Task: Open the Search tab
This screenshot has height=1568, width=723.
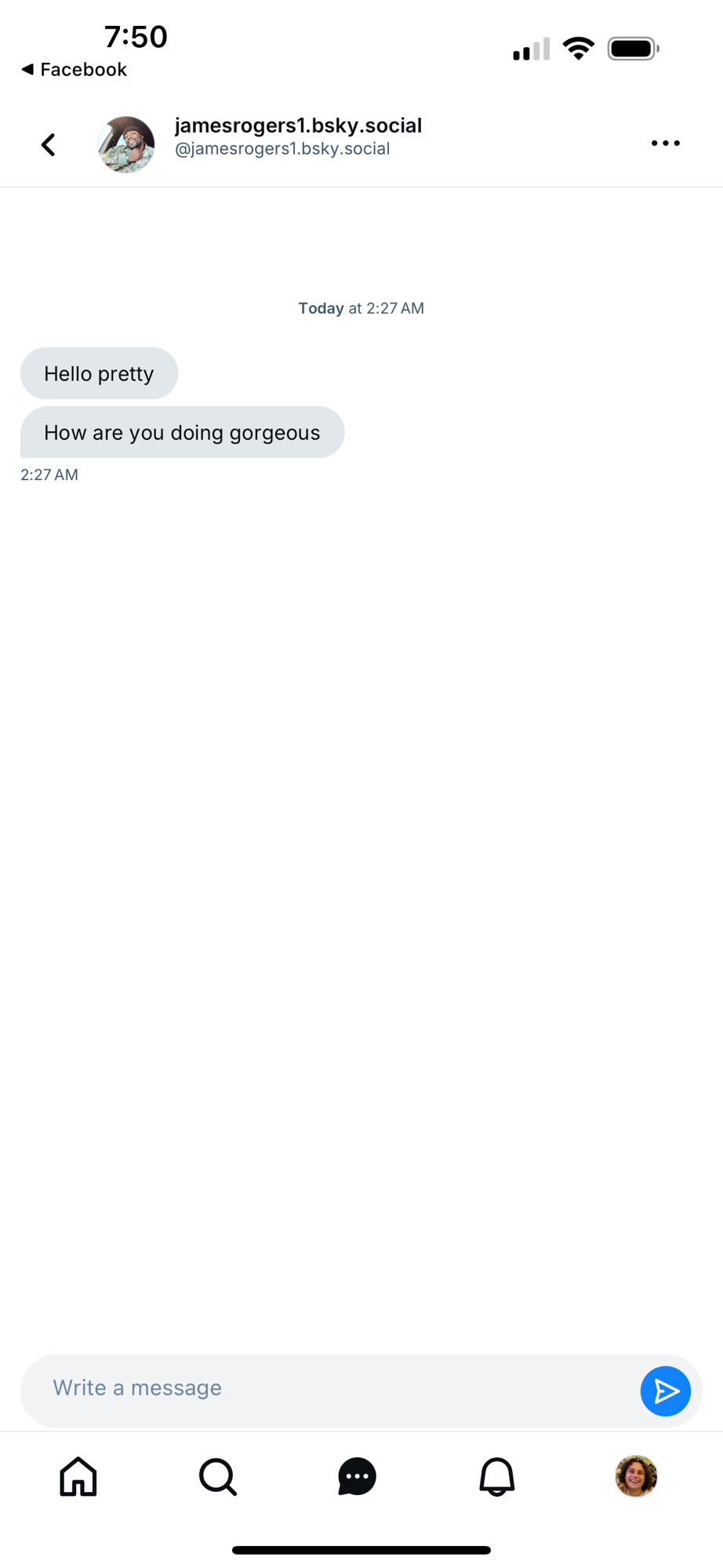Action: tap(217, 1476)
